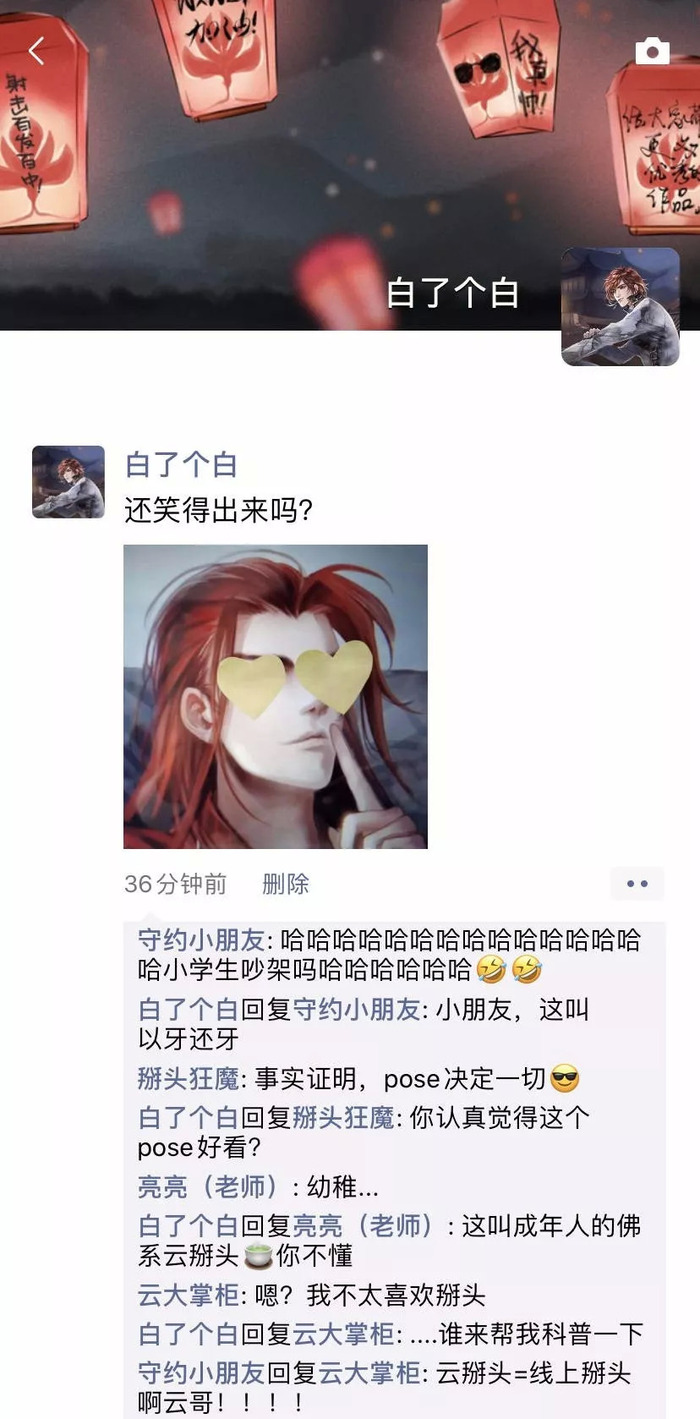View the posted red-haired character image

(275, 696)
